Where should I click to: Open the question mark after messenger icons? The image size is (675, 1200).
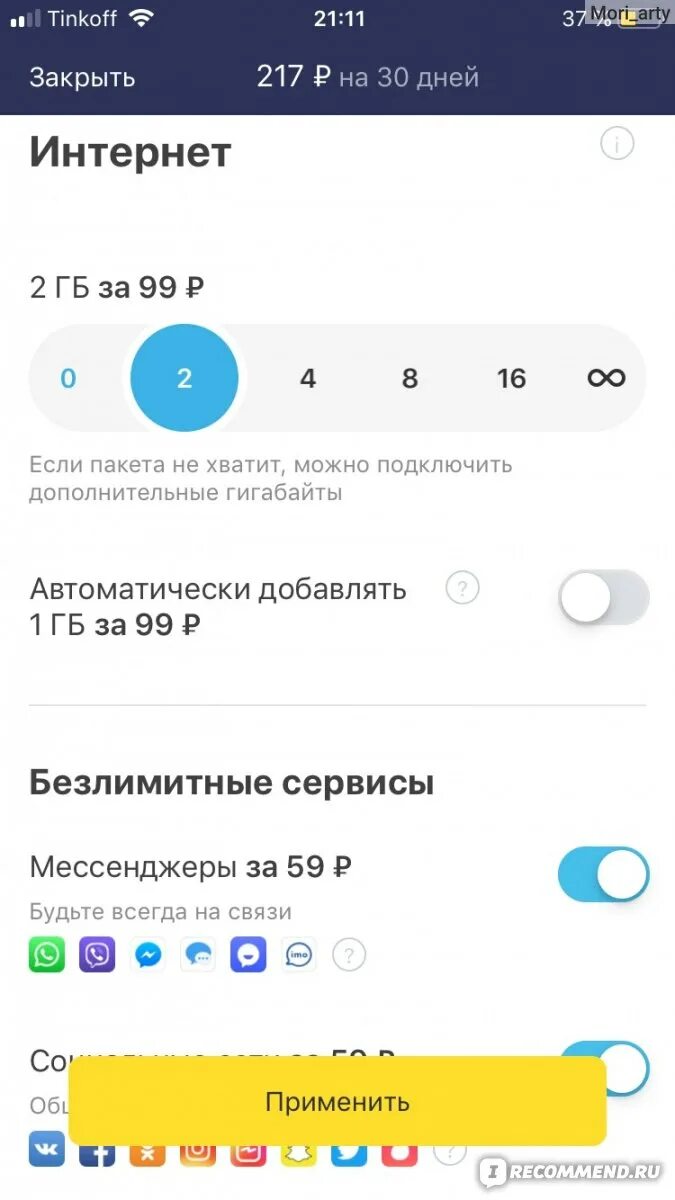pyautogui.click(x=349, y=954)
